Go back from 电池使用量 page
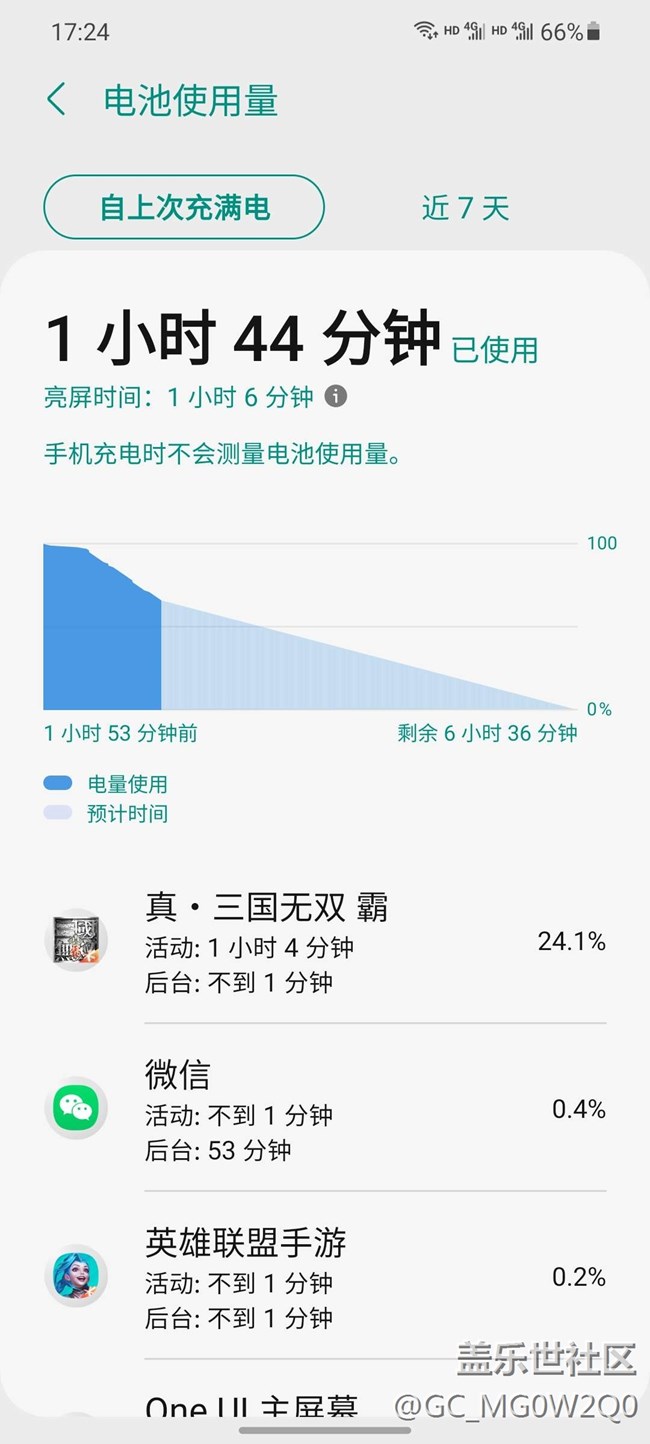Screen dimensions: 650x1444 [x=56, y=100]
